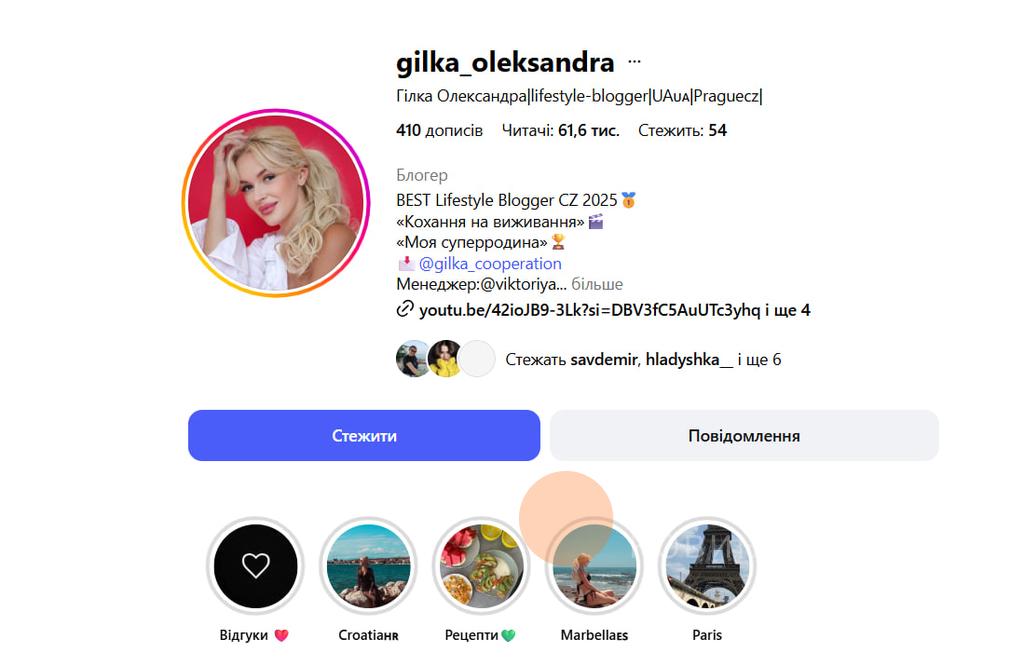The height and width of the screenshot is (666, 1024).
Task: Open the Відгуки highlight
Action: tap(255, 567)
